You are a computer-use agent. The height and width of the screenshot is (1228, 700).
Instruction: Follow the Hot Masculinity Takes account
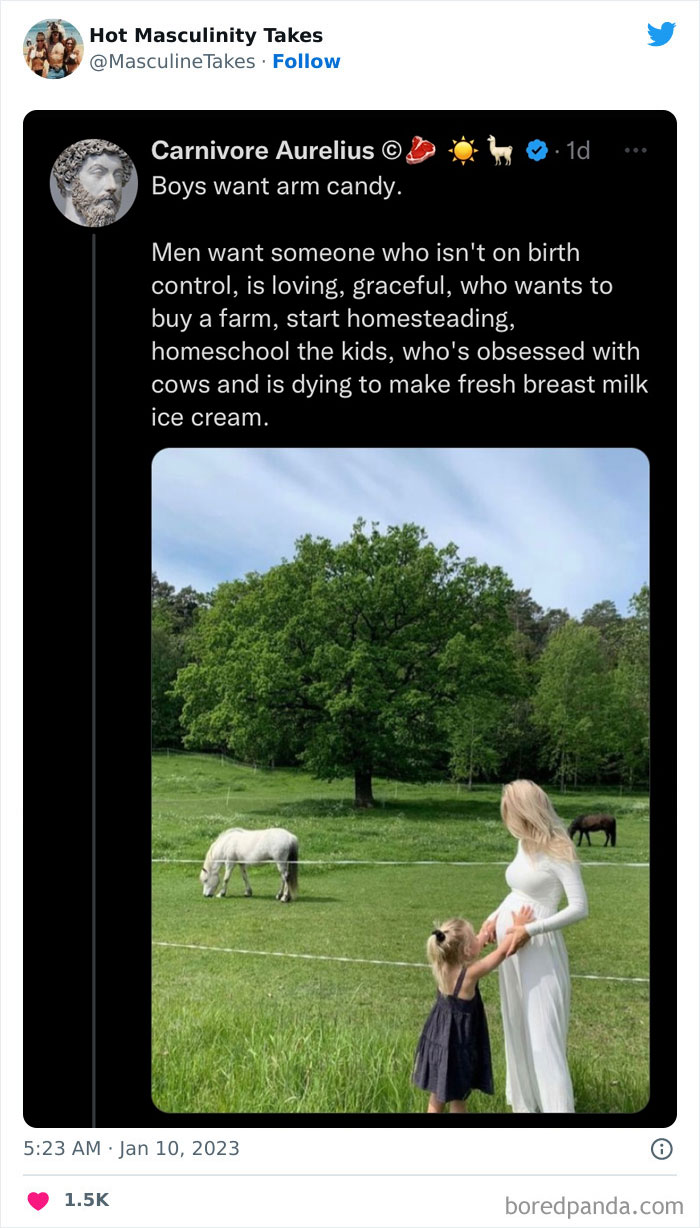click(306, 62)
